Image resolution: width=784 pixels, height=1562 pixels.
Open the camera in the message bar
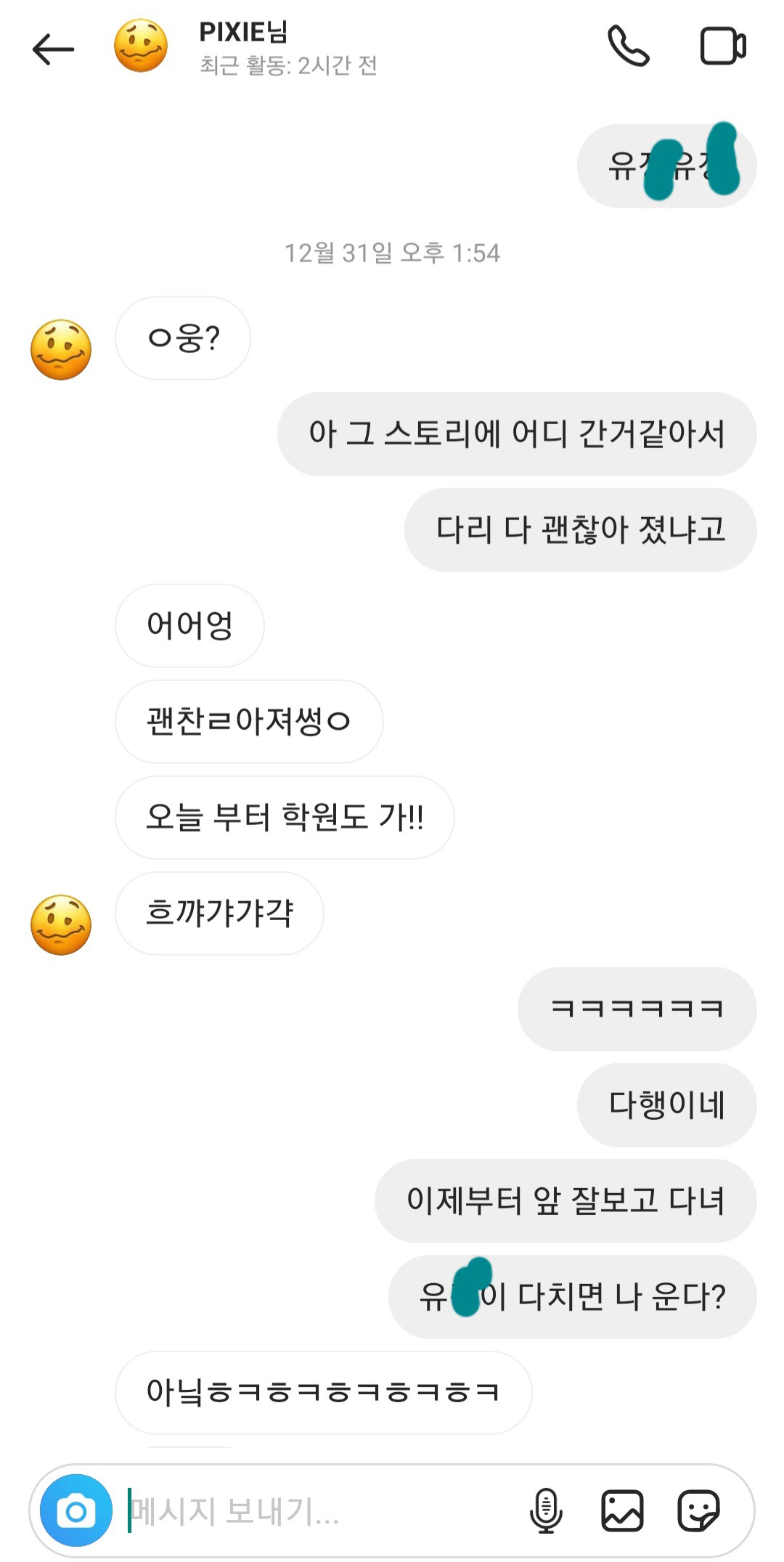coord(75,1511)
